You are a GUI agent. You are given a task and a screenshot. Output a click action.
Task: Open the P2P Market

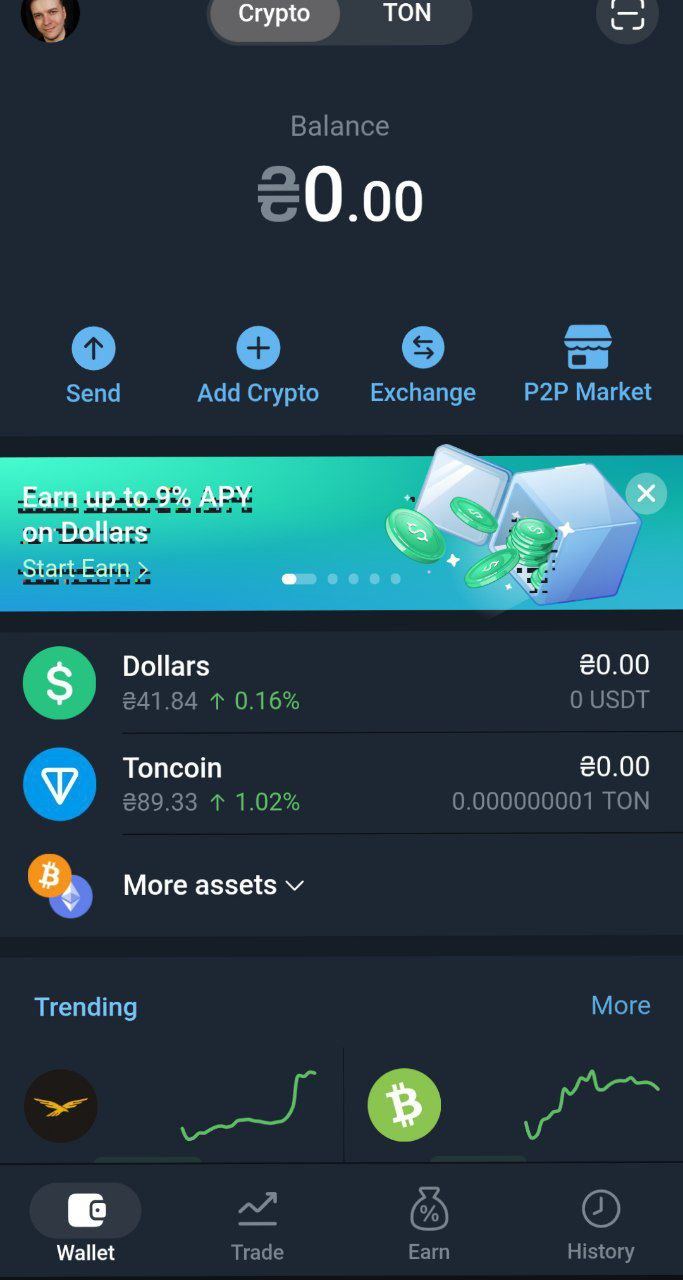tap(588, 366)
